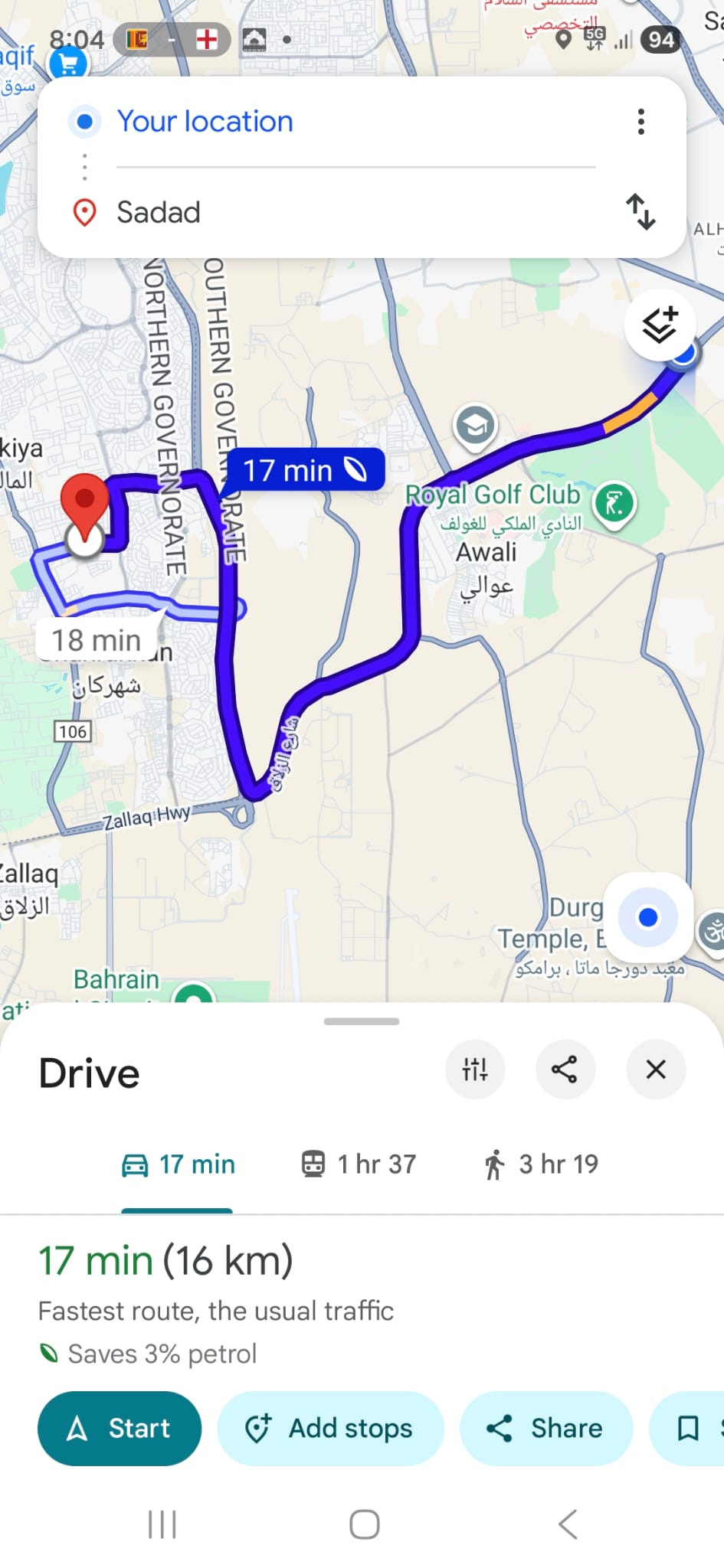Screen dimensions: 724x1568
Task: Open the map layers button
Action: pyautogui.click(x=659, y=325)
